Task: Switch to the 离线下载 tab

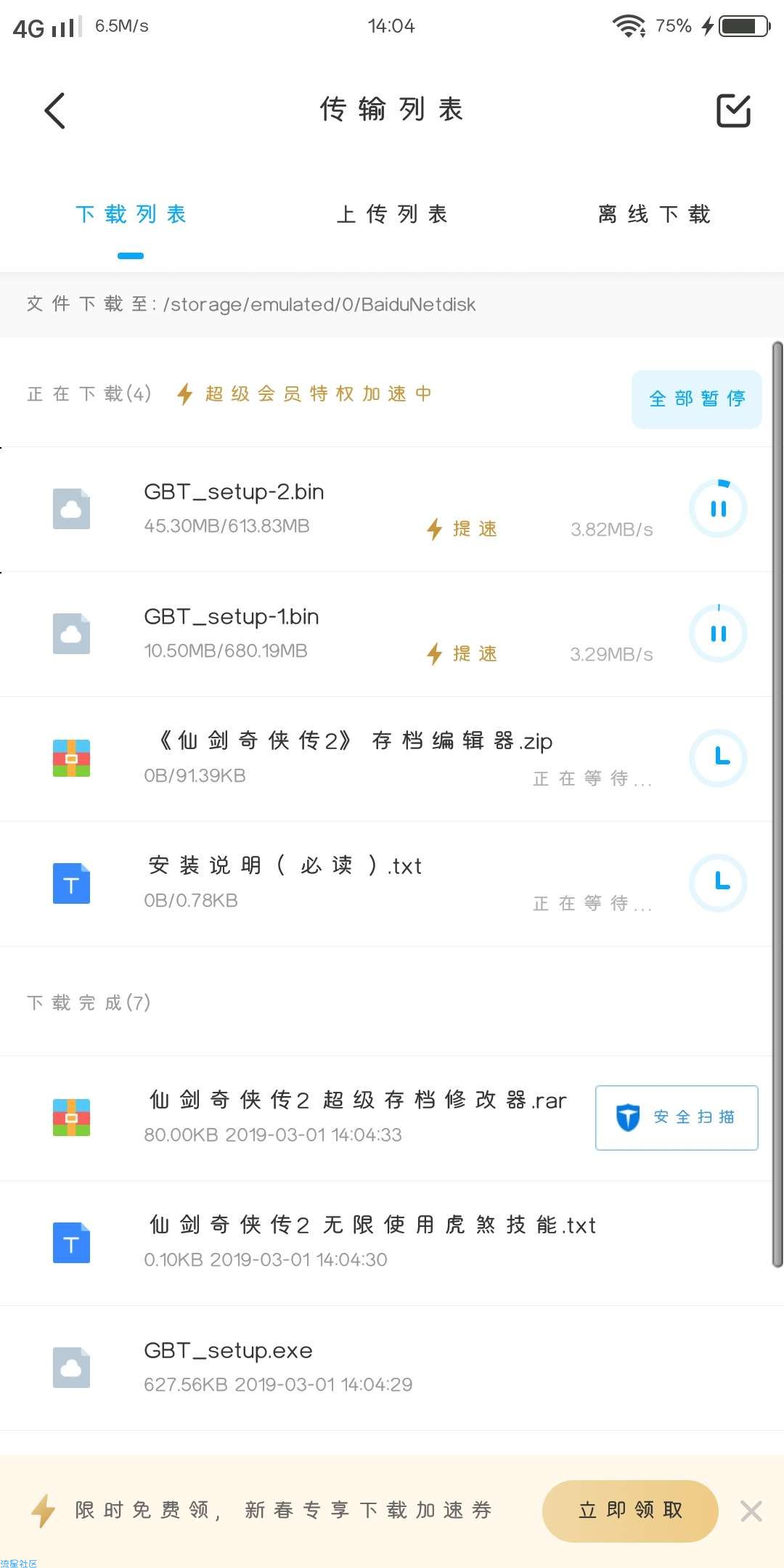Action: [x=654, y=214]
